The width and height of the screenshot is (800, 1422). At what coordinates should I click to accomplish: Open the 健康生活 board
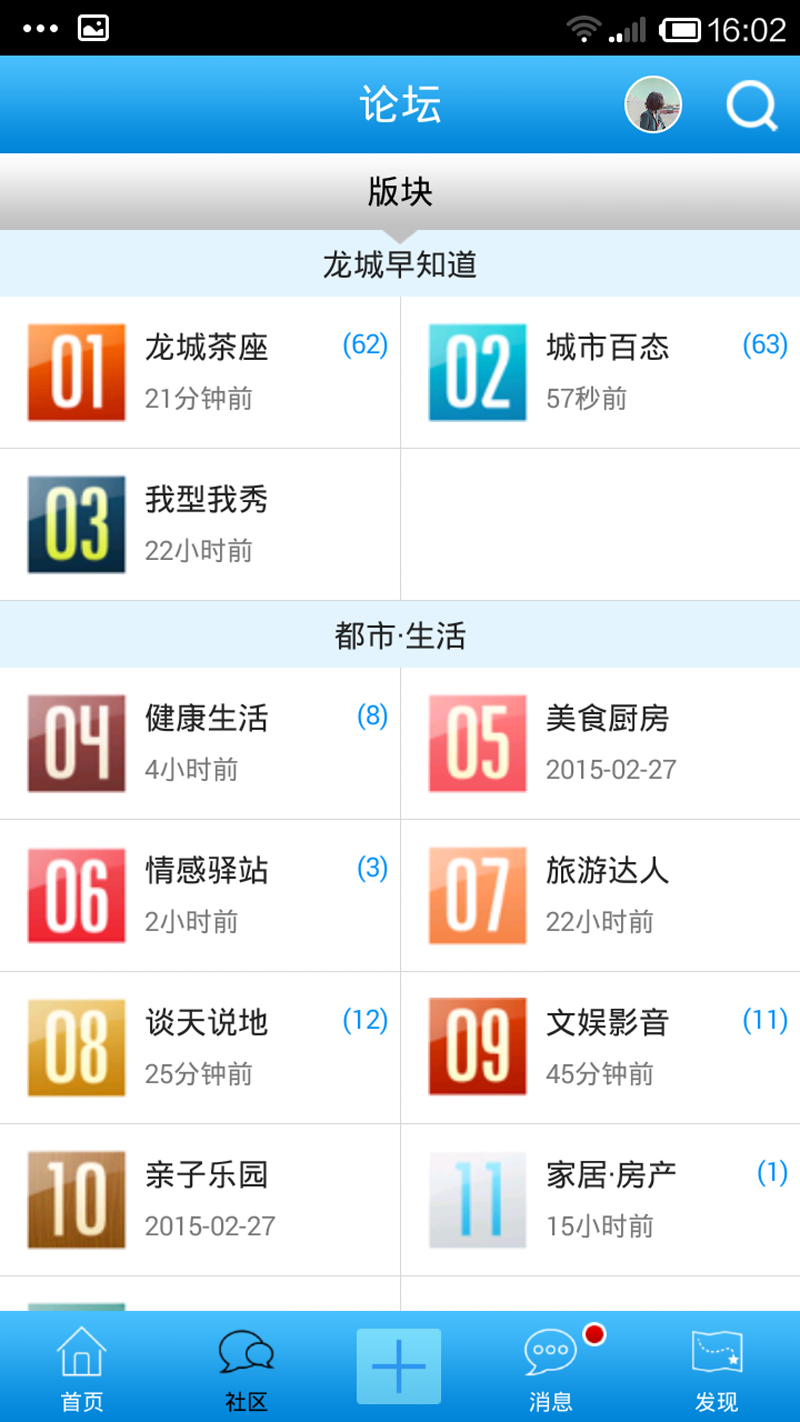pos(200,743)
